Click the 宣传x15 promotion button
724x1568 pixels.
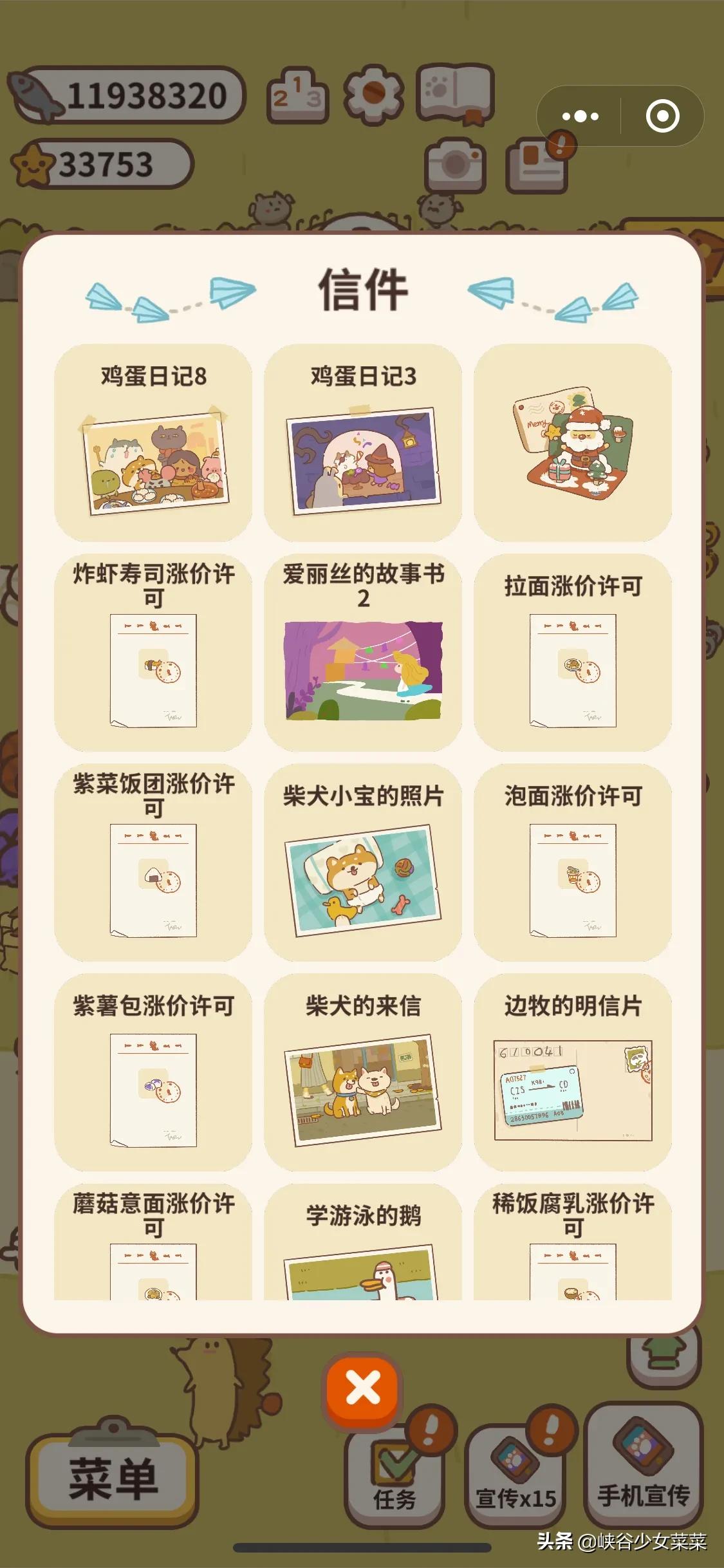point(516,1474)
